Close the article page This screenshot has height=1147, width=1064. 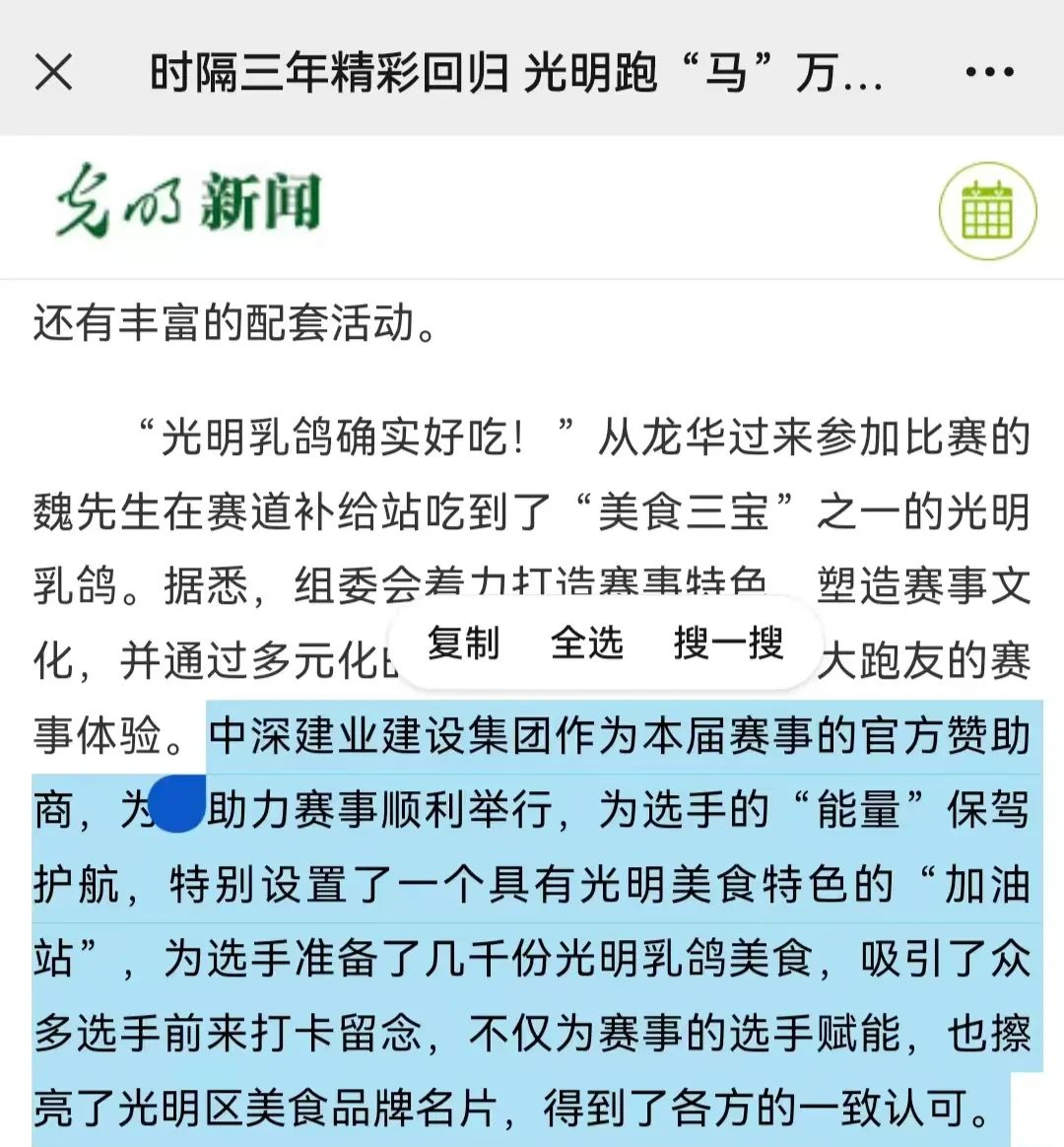(53, 72)
